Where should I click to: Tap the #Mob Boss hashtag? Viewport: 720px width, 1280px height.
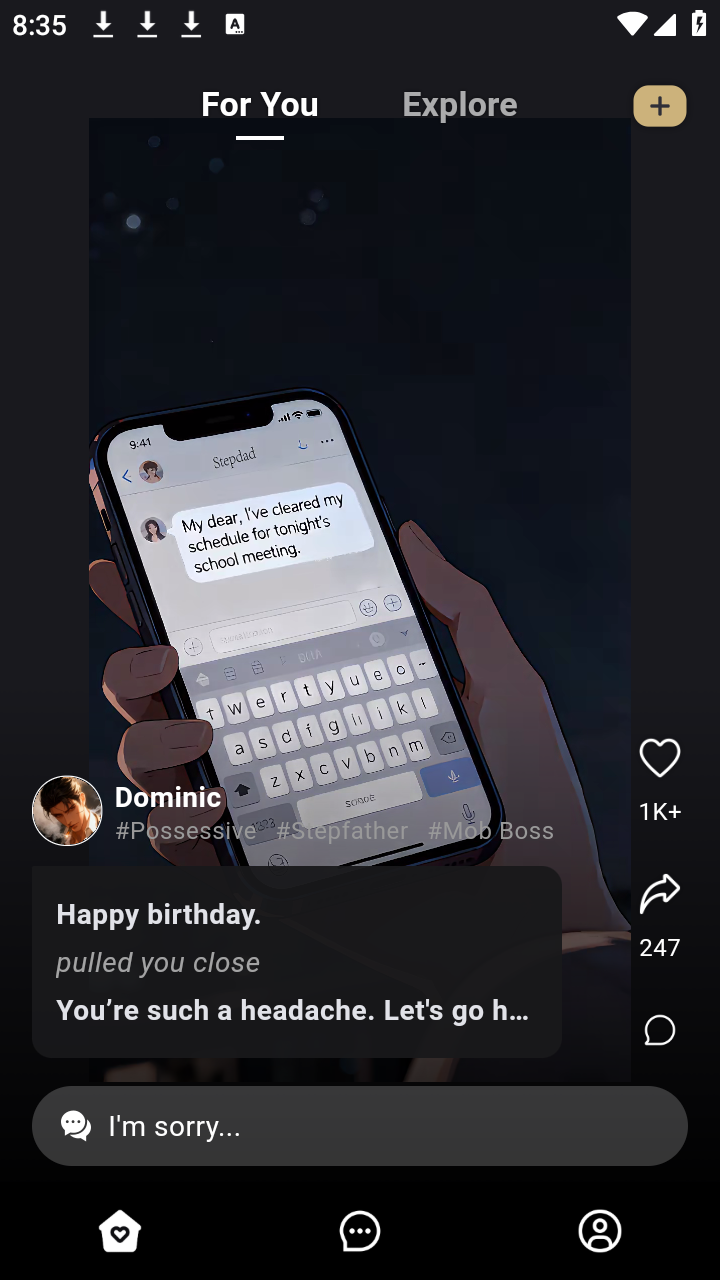(x=490, y=831)
